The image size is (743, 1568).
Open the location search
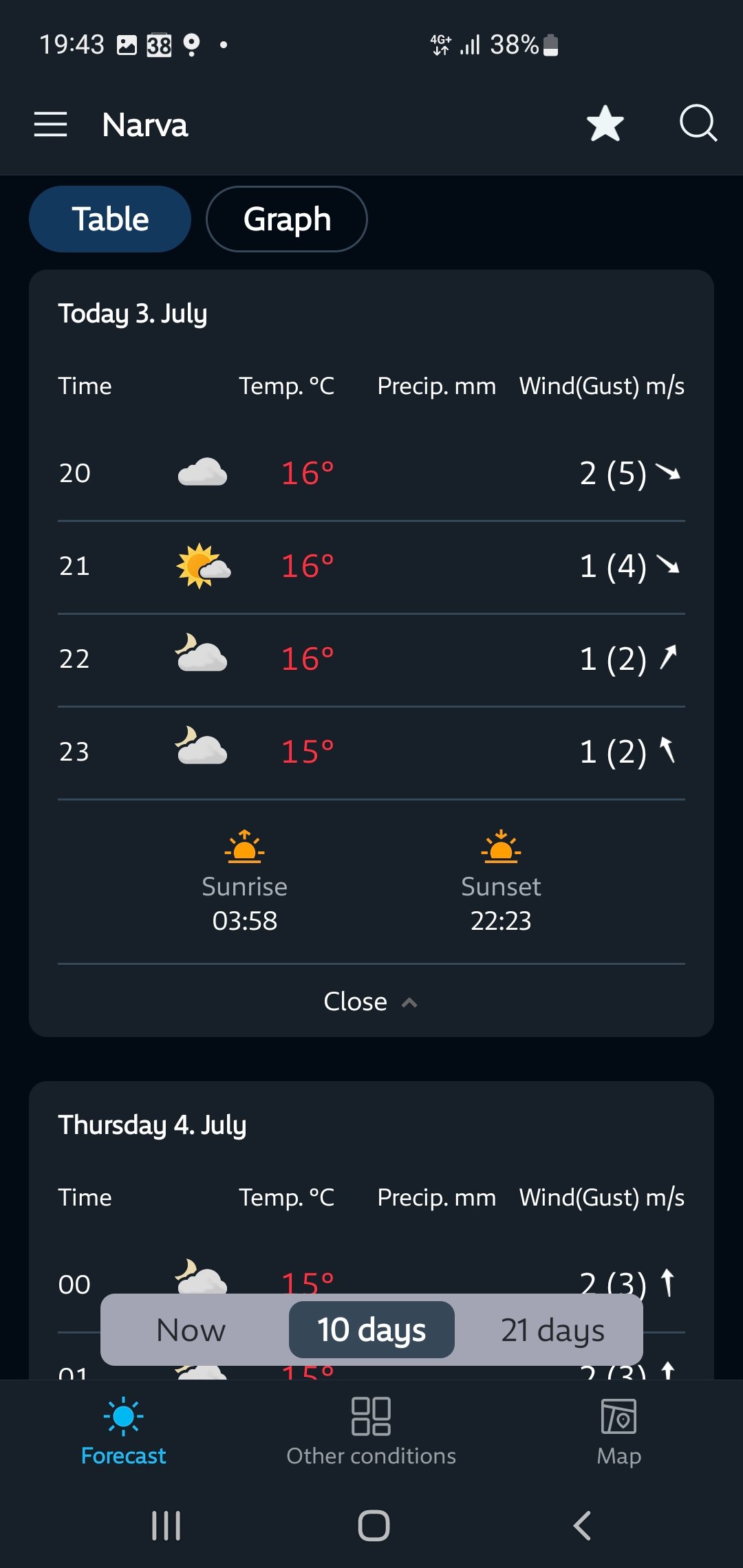(x=698, y=124)
